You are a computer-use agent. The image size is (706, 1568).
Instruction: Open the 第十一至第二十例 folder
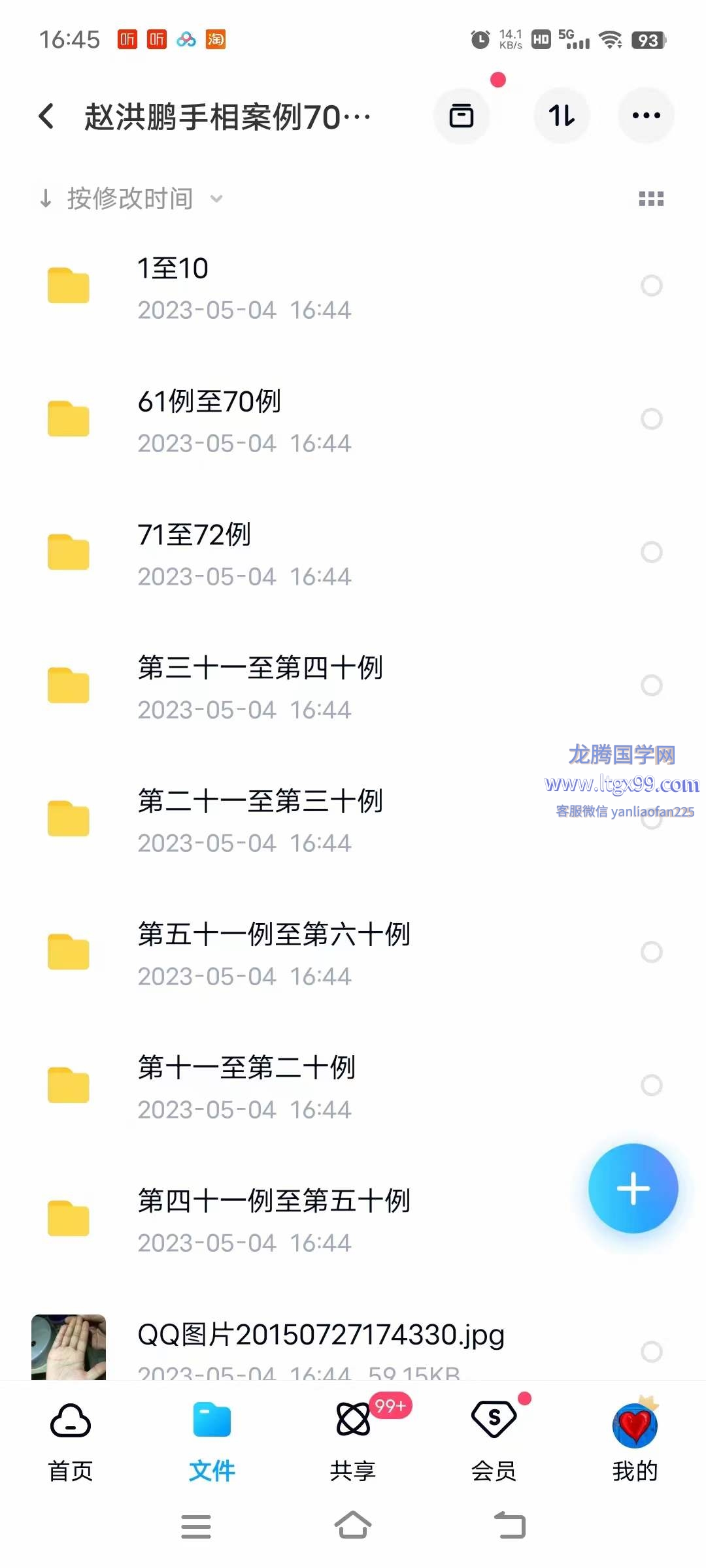click(245, 1086)
